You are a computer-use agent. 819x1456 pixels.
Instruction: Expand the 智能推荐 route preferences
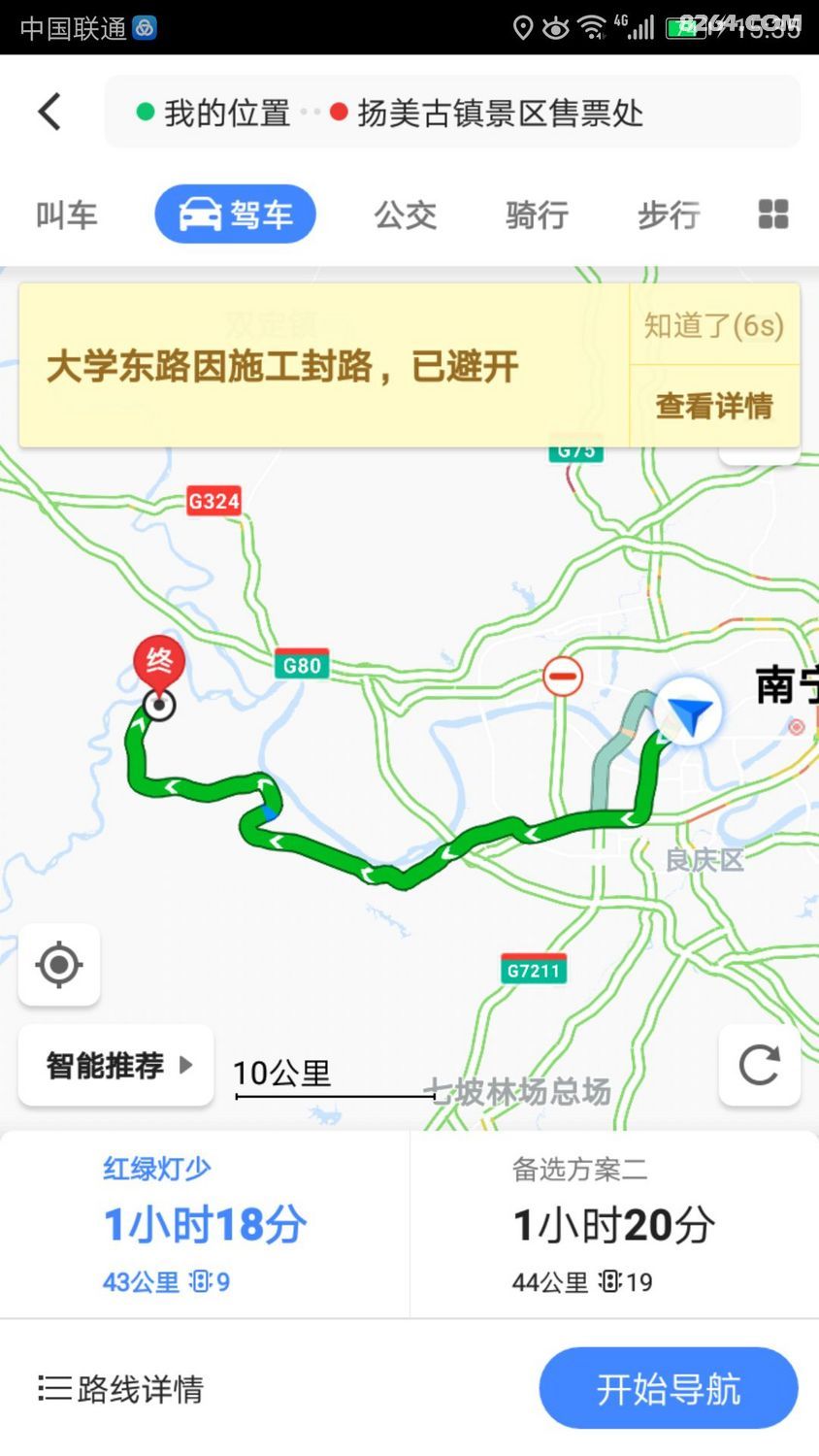point(116,1065)
